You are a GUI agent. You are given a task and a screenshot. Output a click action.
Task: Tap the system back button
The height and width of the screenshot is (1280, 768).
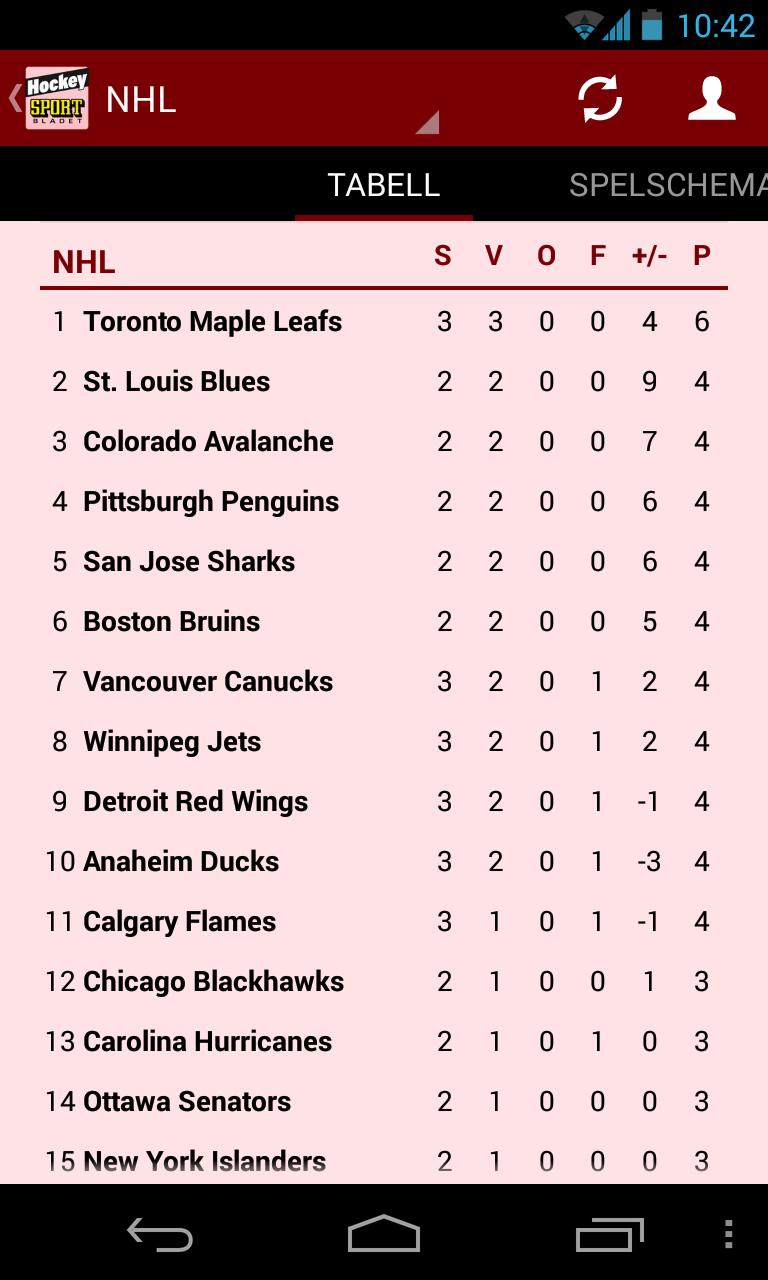coord(160,1235)
